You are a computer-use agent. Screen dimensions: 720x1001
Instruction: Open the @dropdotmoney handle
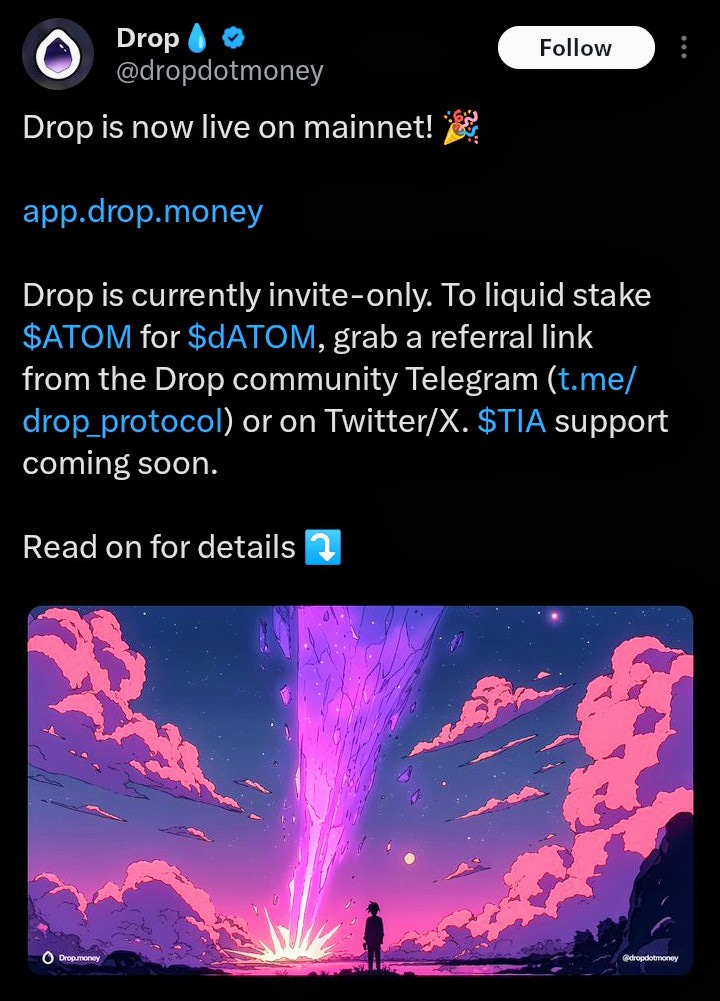pos(220,71)
